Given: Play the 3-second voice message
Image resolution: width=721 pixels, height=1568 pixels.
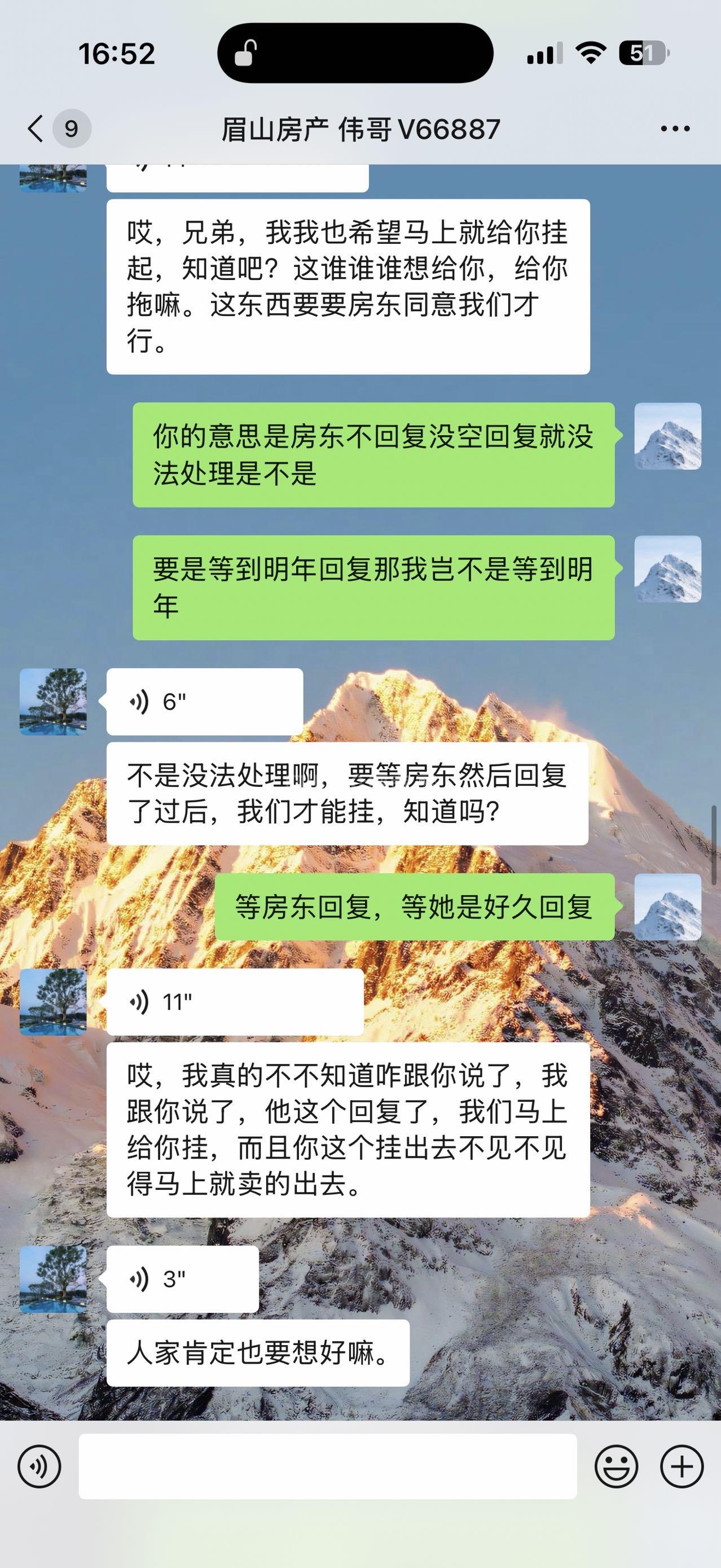Looking at the screenshot, I should pyautogui.click(x=182, y=1279).
